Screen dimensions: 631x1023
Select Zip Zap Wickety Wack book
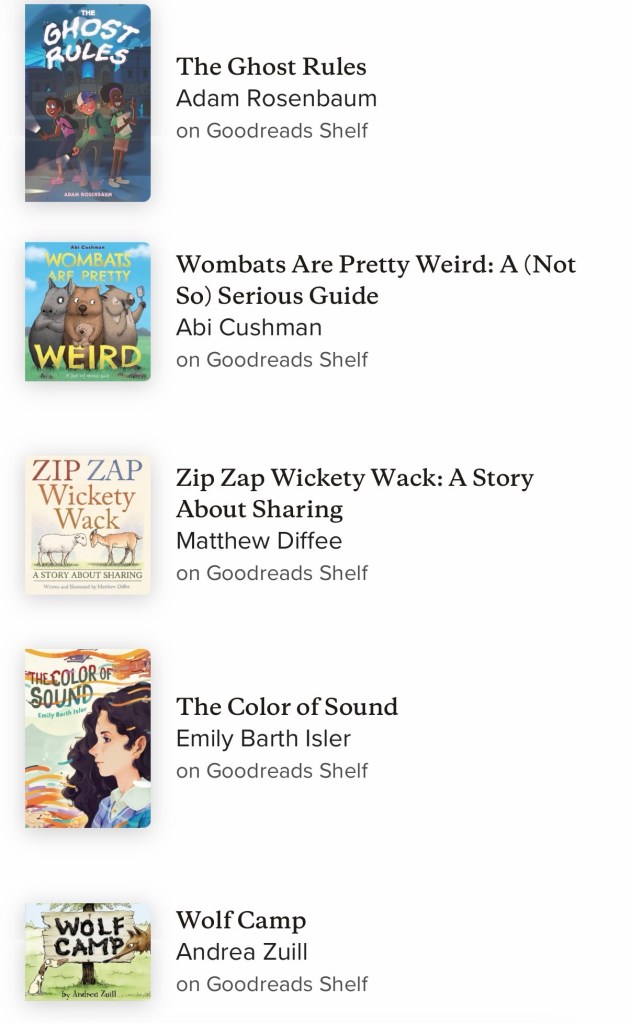tap(354, 493)
